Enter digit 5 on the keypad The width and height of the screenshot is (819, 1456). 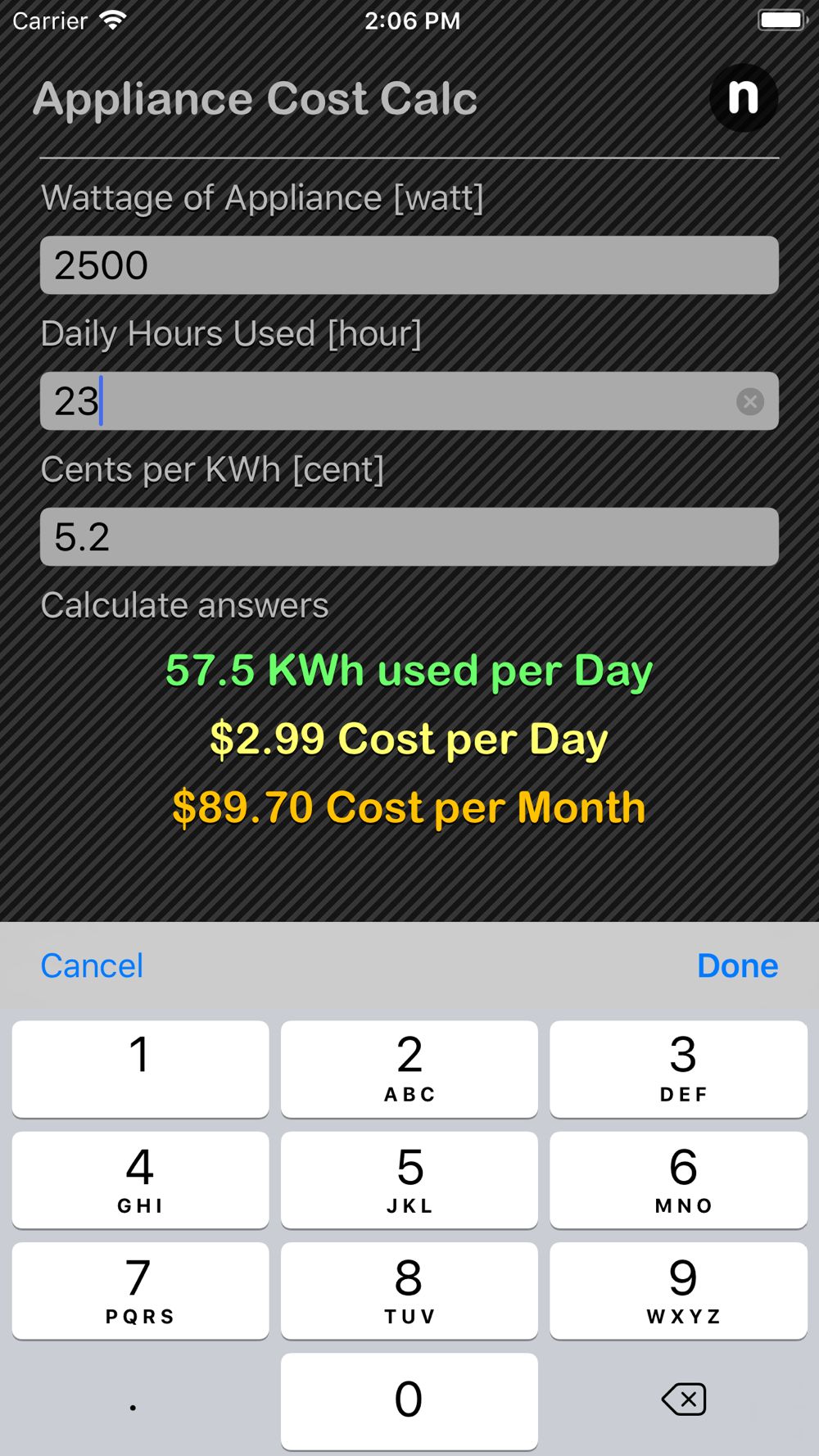click(x=409, y=1180)
